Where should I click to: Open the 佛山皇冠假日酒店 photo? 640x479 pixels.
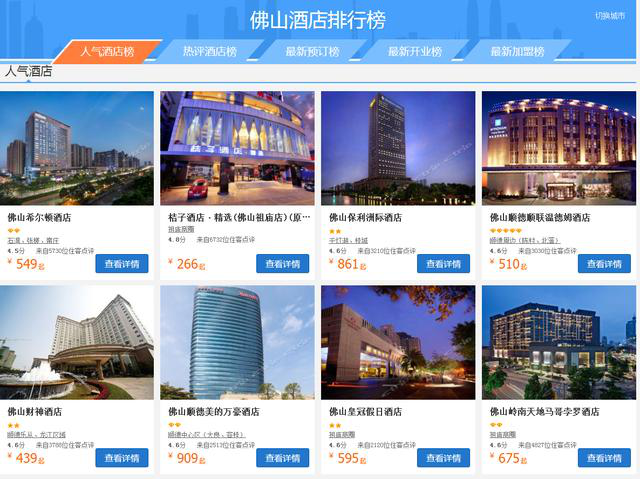pyautogui.click(x=398, y=342)
